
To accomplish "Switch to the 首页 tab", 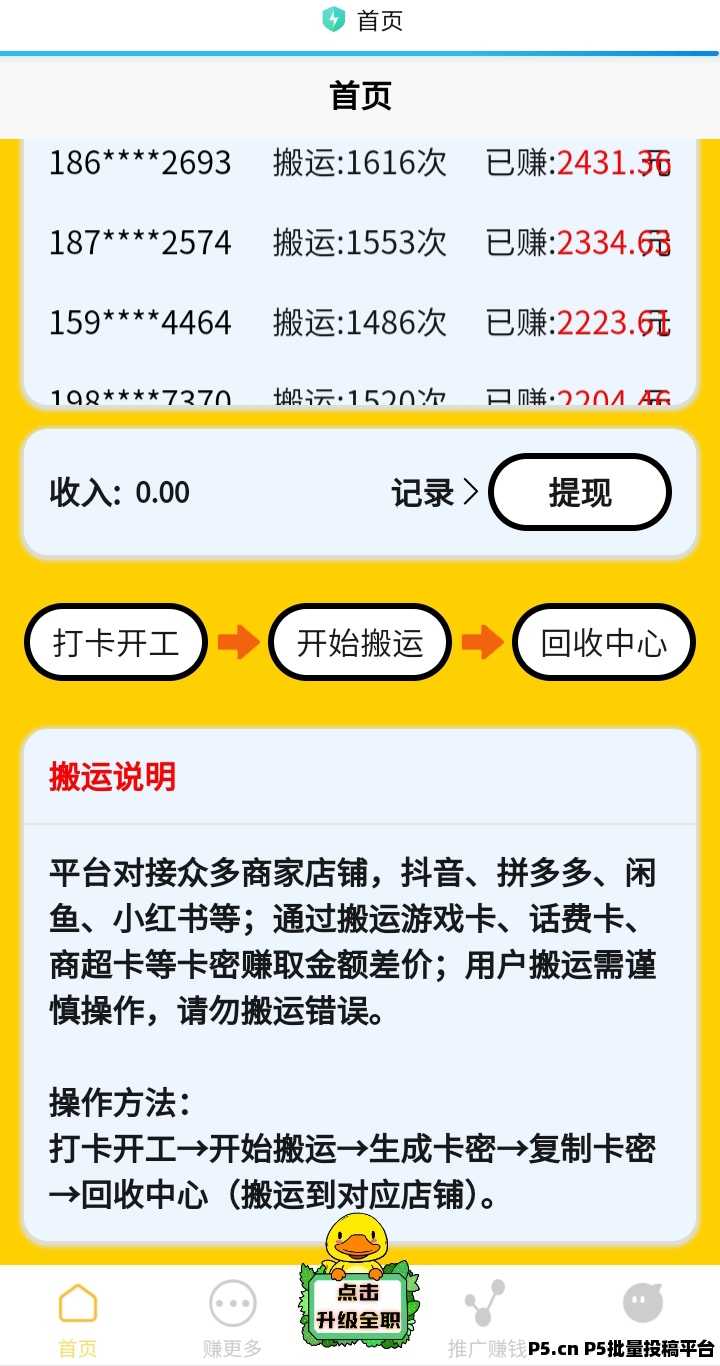I will click(x=78, y=1318).
